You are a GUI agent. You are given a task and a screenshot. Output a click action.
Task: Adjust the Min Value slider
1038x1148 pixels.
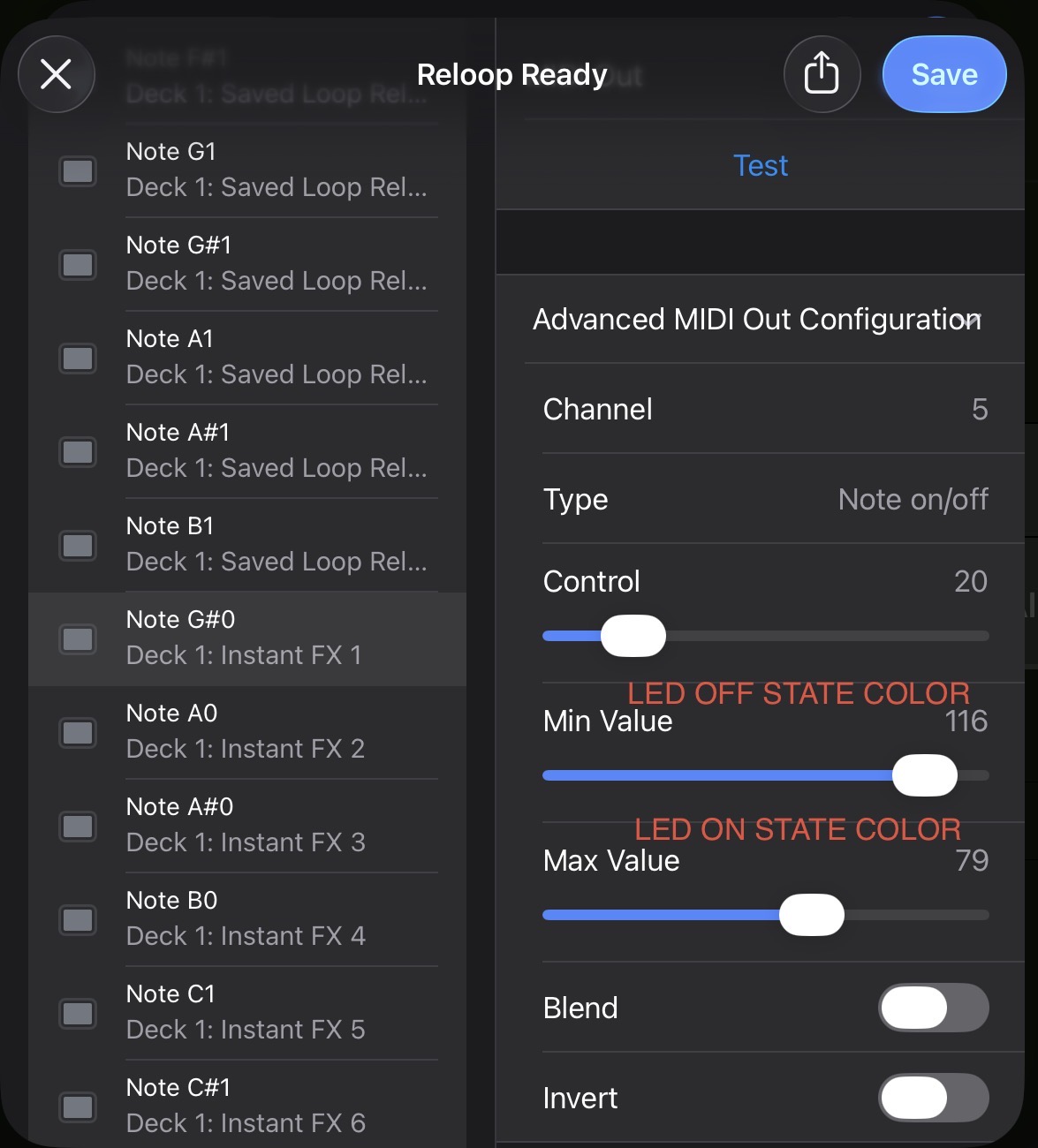click(x=924, y=775)
